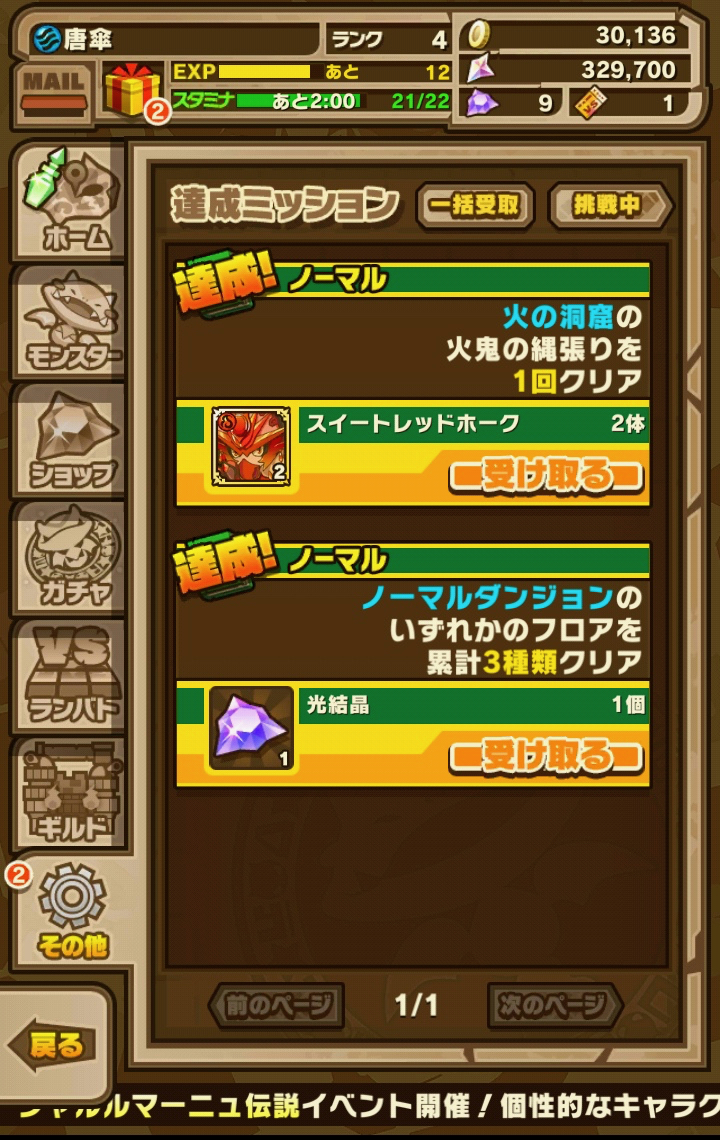Open the ギルド menu
This screenshot has width=720, height=1140.
tap(70, 793)
